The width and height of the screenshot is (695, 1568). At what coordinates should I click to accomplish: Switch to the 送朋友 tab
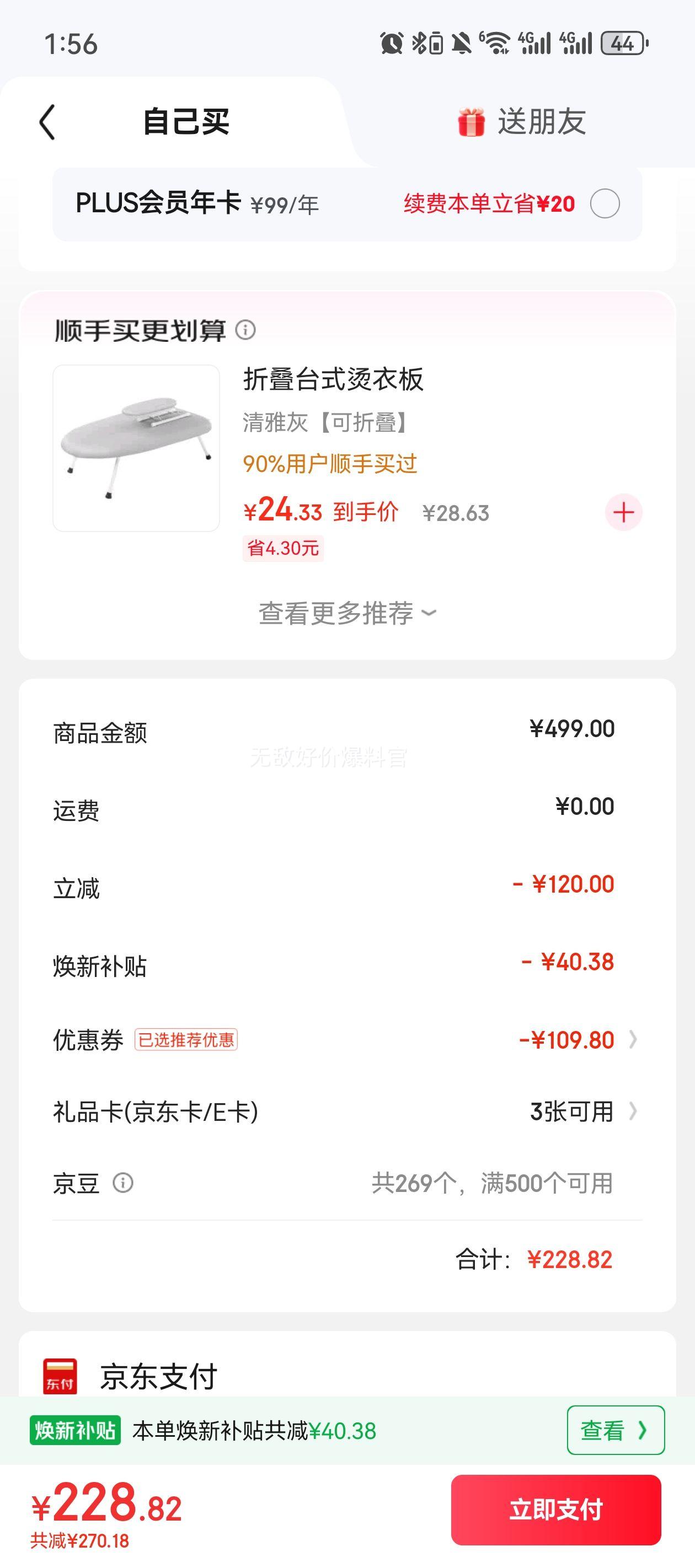coord(522,122)
